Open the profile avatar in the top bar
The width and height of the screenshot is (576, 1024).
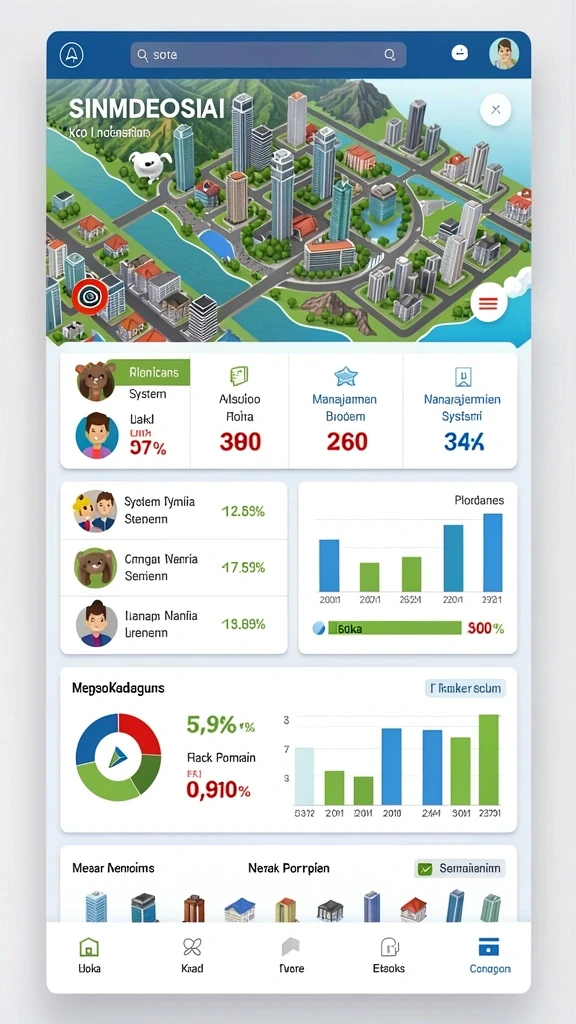click(x=504, y=54)
